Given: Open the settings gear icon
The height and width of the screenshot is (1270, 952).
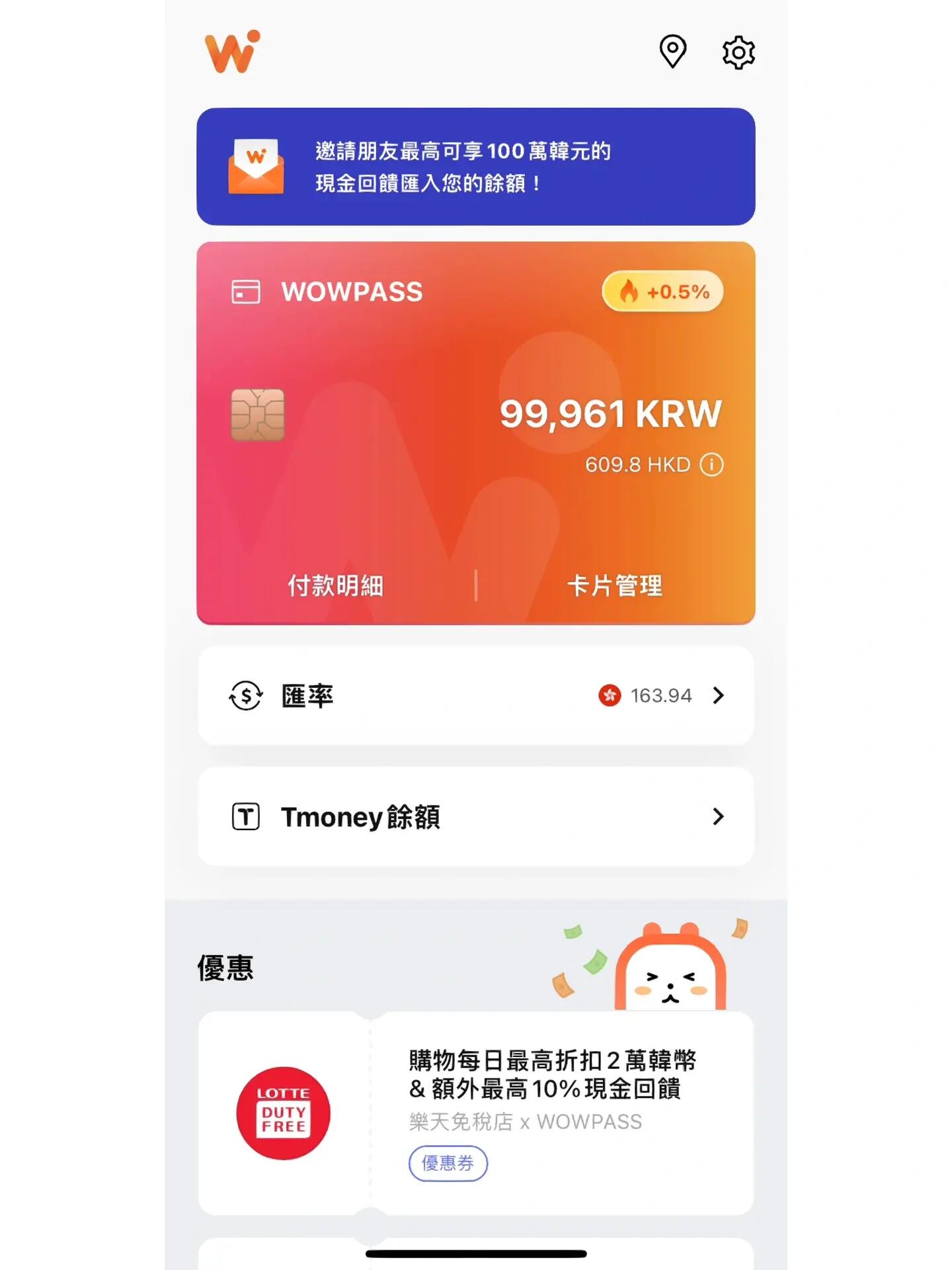Looking at the screenshot, I should pos(738,52).
